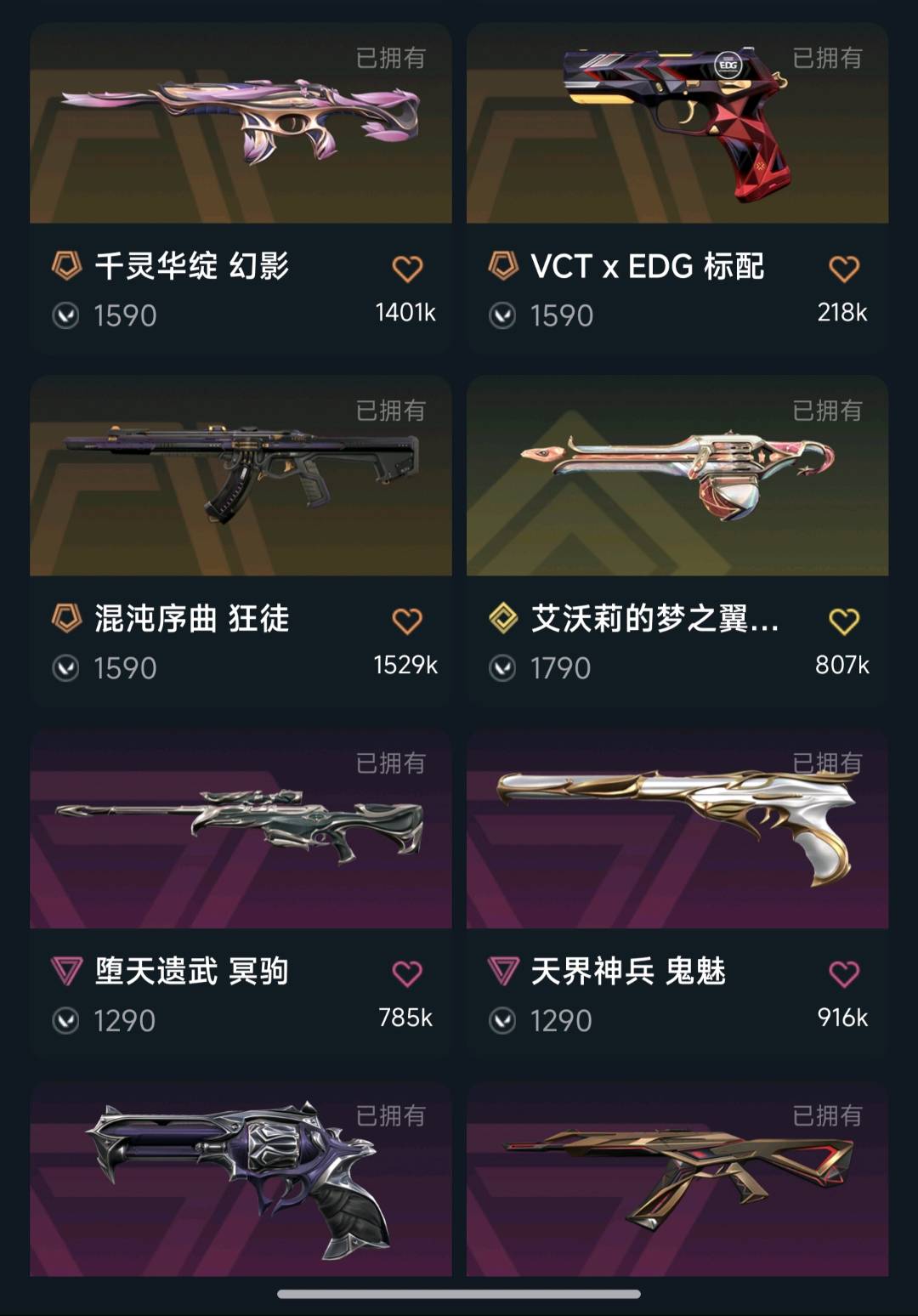Like the 堕天遗武 冥驹 skin
918x1316 pixels.
coord(407,973)
